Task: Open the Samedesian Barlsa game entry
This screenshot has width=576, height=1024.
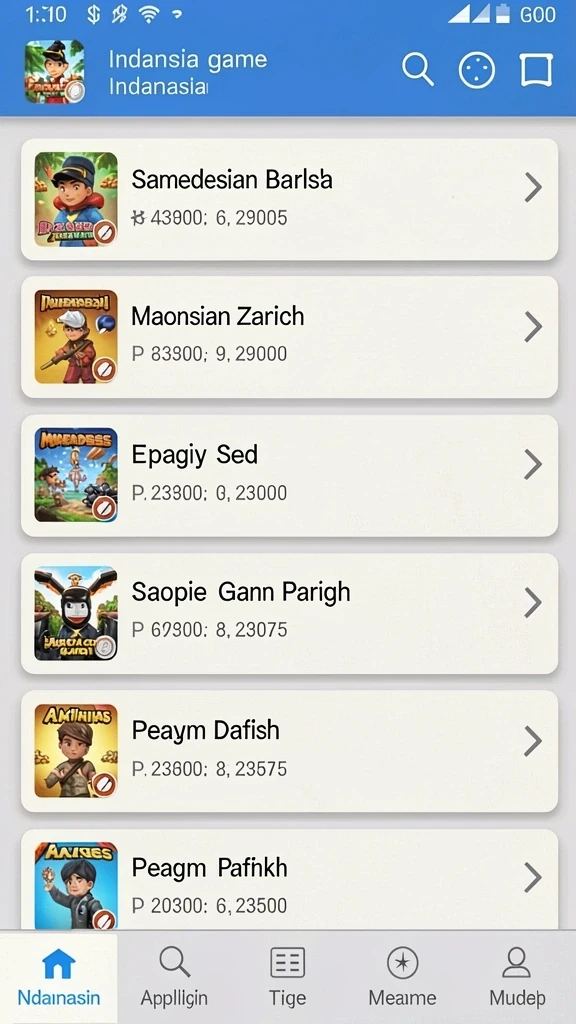Action: [289, 199]
